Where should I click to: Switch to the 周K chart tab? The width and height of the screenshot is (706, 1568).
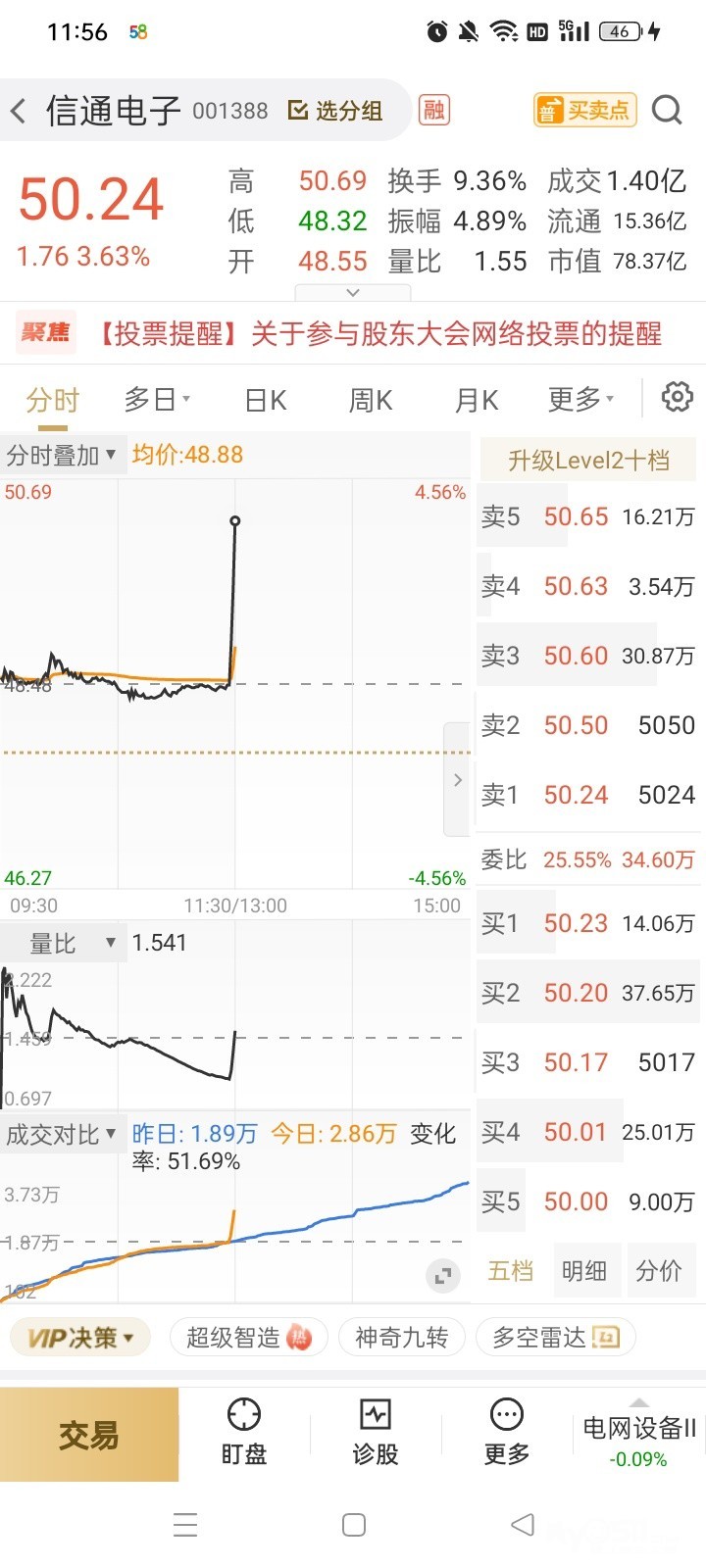(x=371, y=400)
